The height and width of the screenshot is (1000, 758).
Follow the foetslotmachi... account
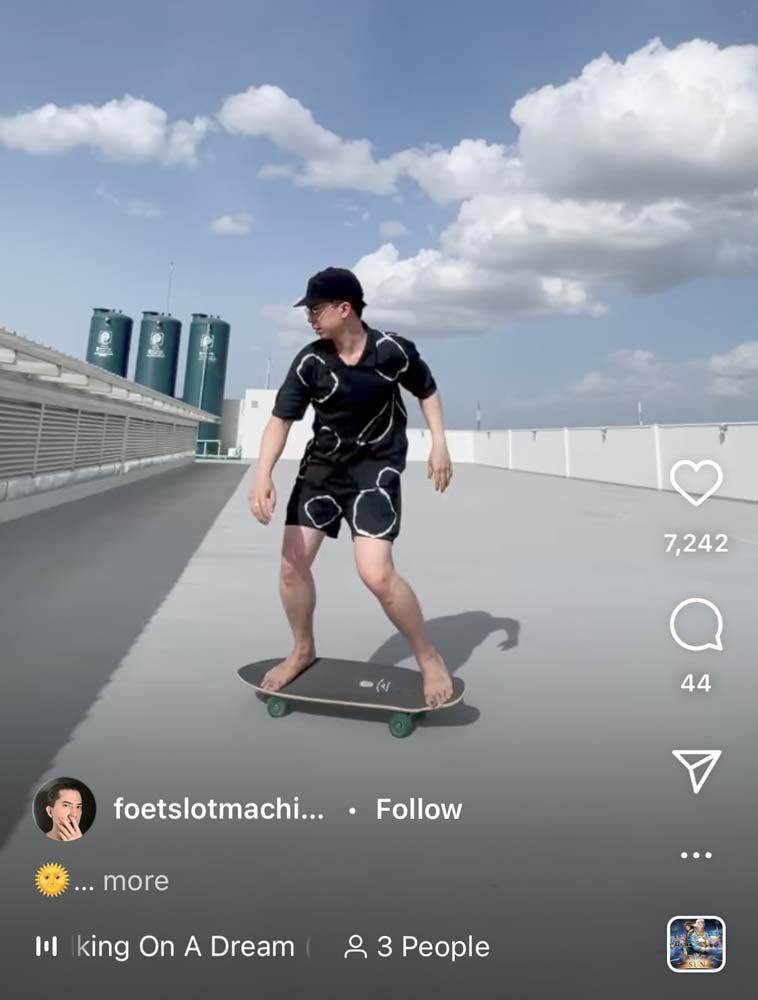(x=419, y=809)
